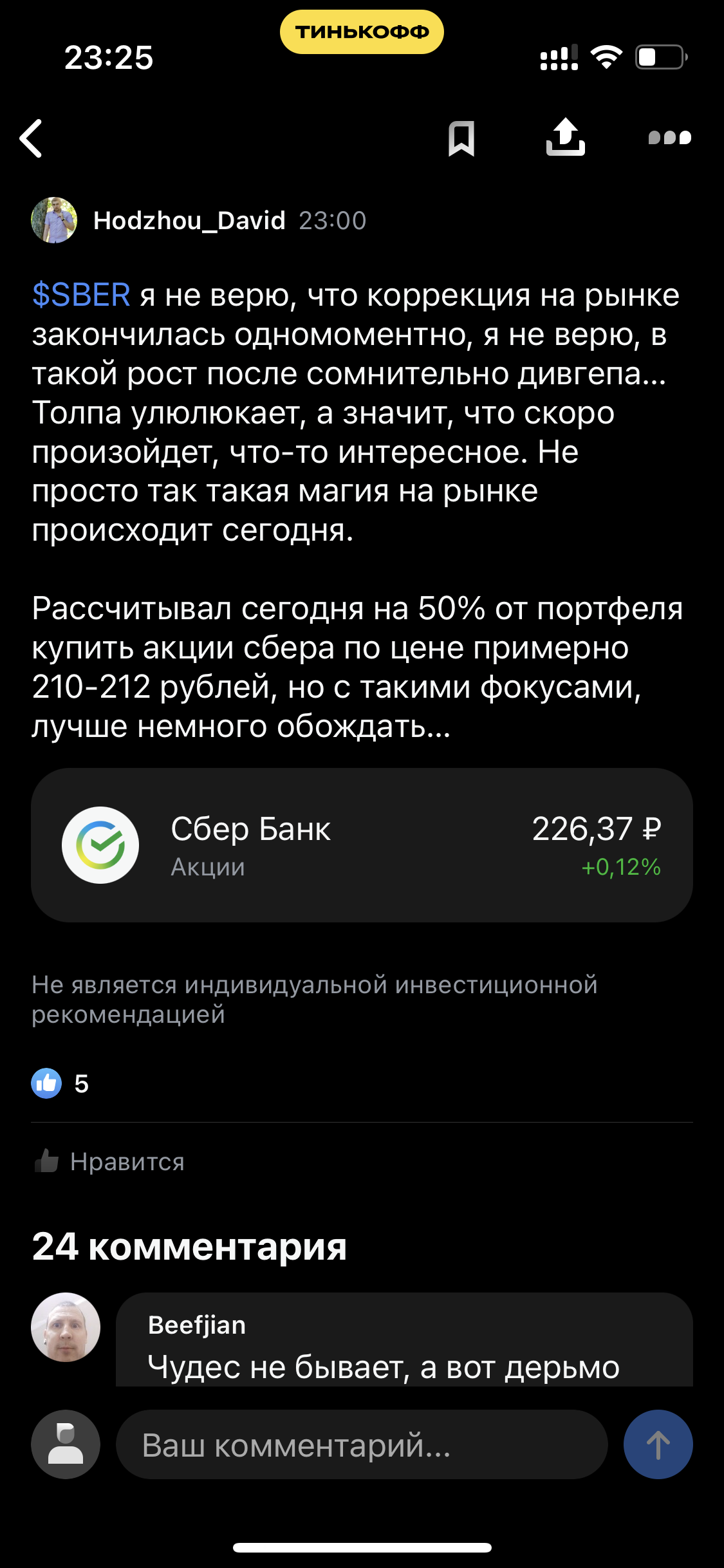Viewport: 724px width, 1568px height.
Task: Open the $SBER ticker link
Action: [x=82, y=295]
